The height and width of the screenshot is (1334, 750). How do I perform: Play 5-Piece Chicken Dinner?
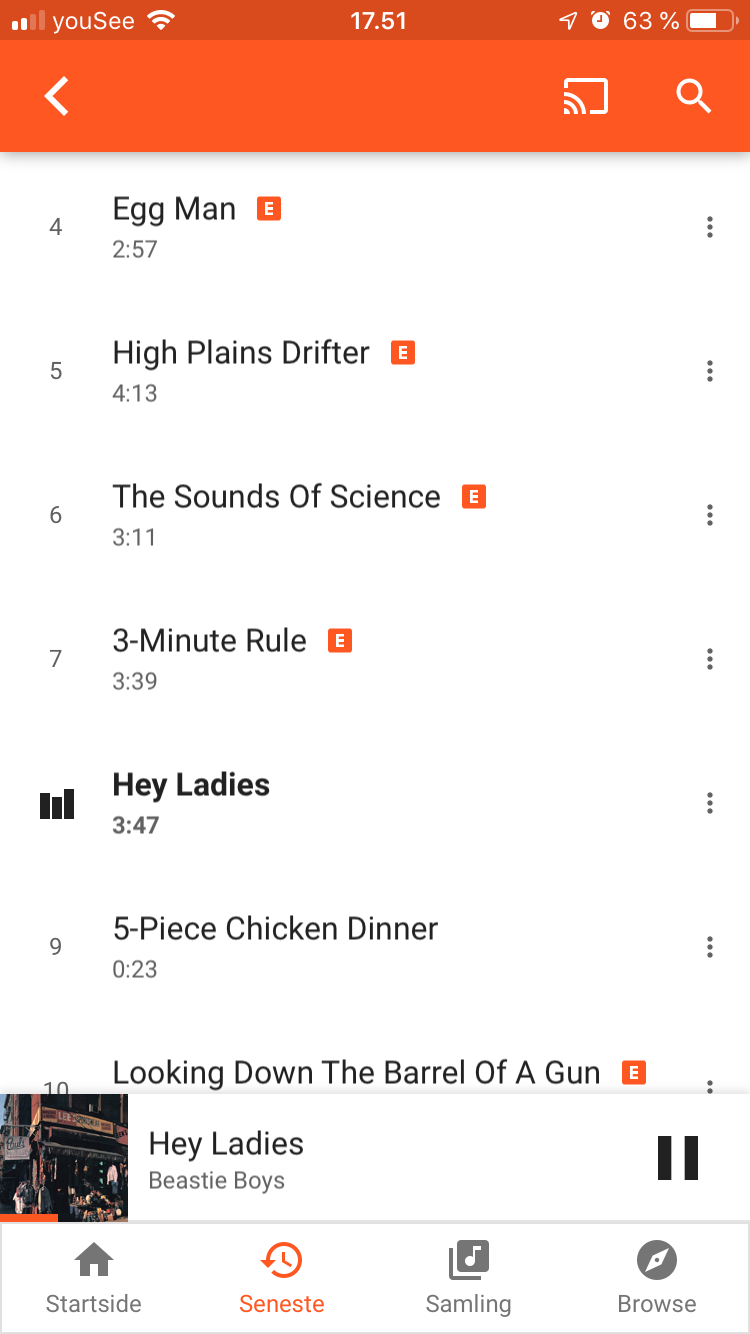pyautogui.click(x=375, y=947)
